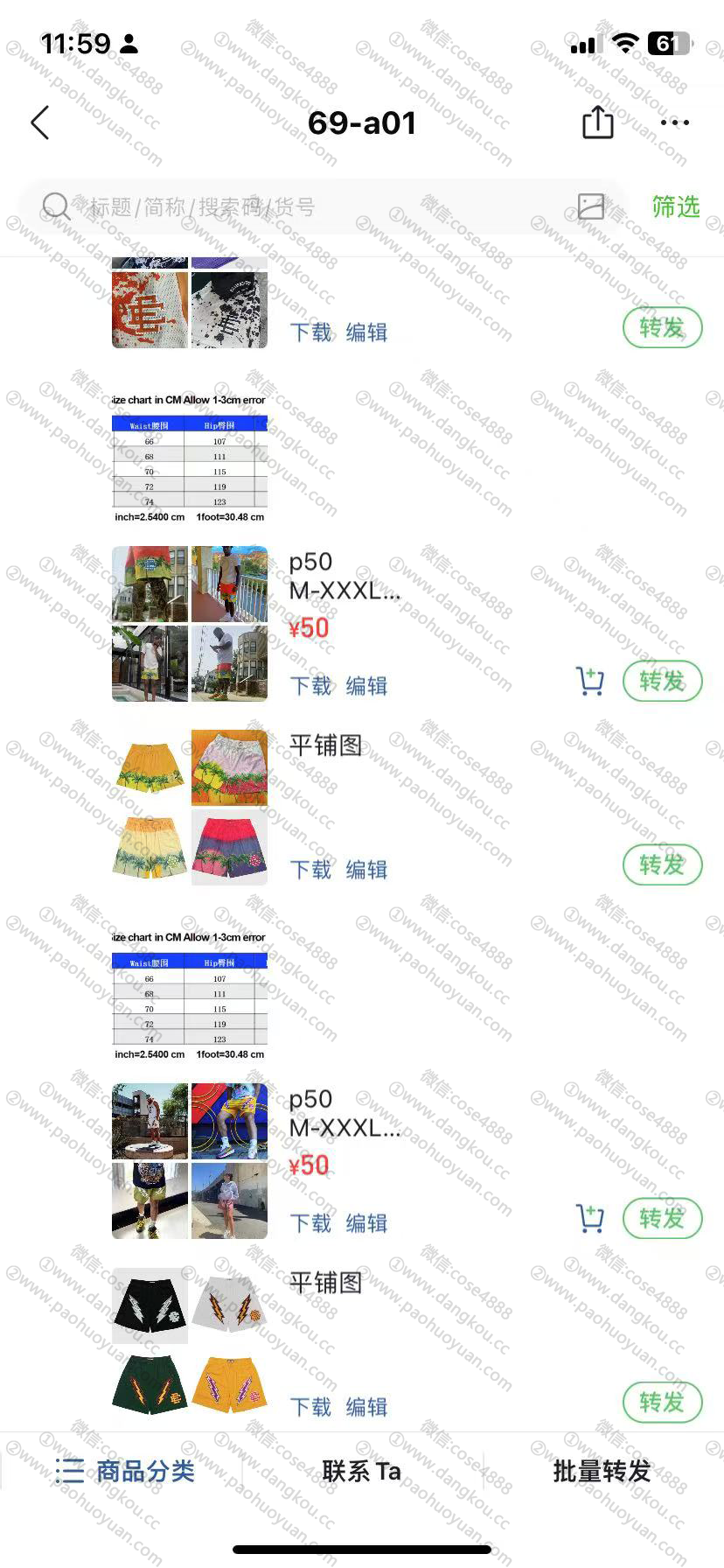Tap 下载 for the palm-tree 平铺图 item

(311, 870)
